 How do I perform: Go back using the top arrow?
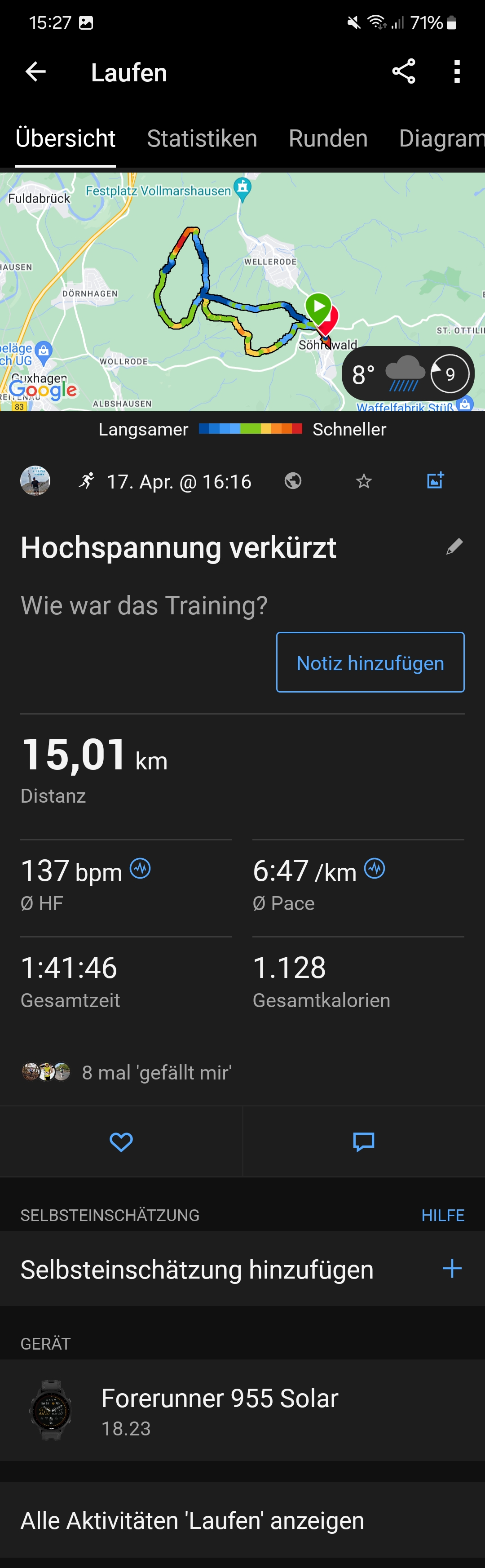(x=35, y=72)
